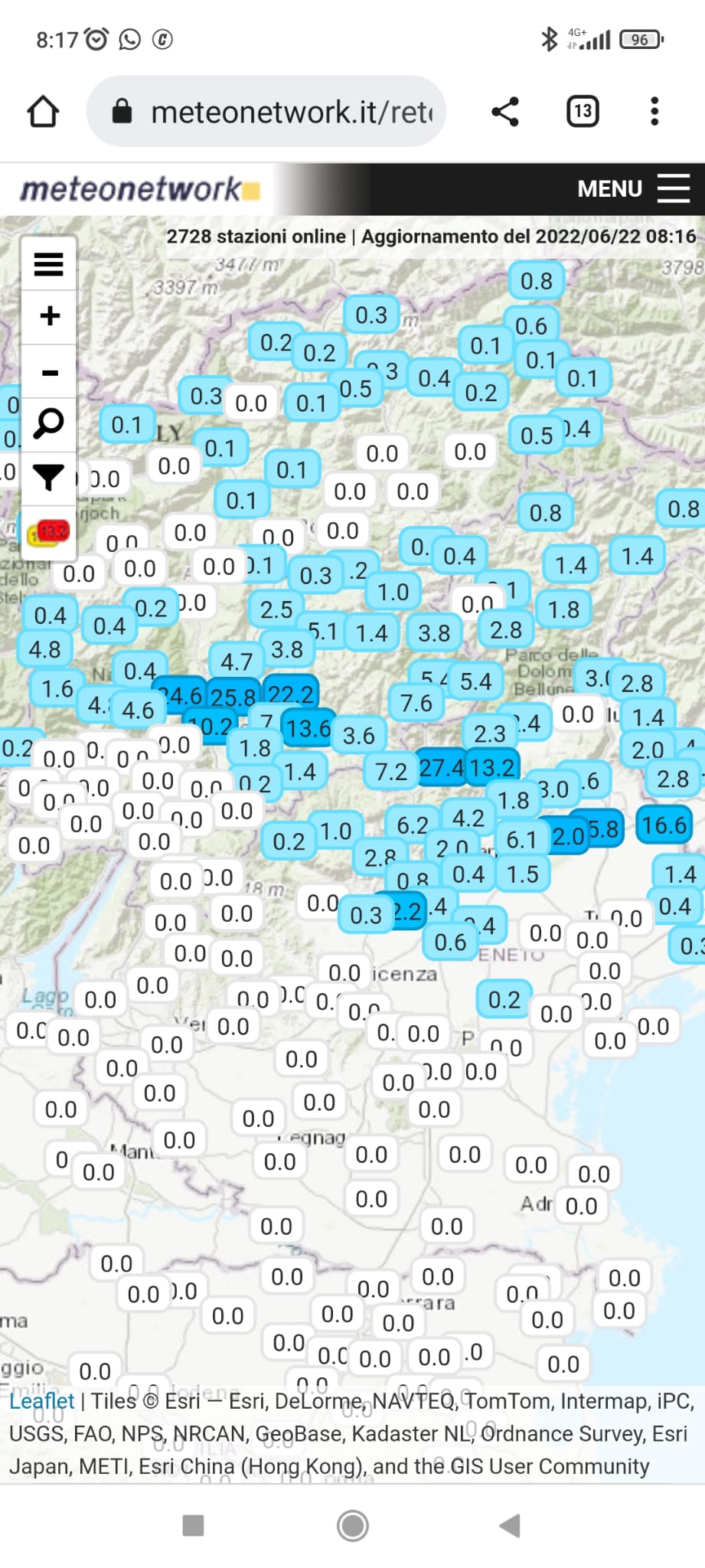The height and width of the screenshot is (1568, 705).
Task: Go back with the system back button
Action: (x=510, y=1525)
